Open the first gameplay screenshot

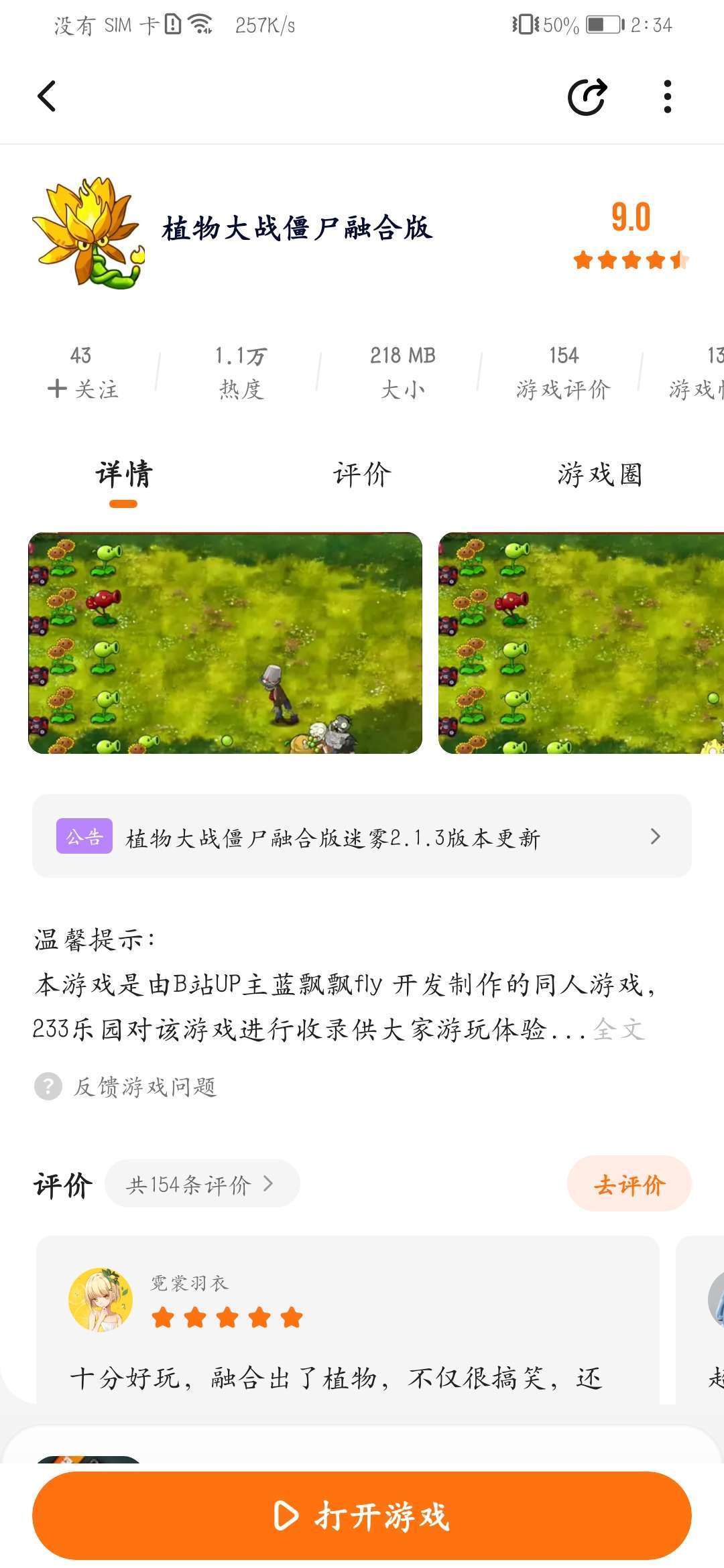coord(225,643)
